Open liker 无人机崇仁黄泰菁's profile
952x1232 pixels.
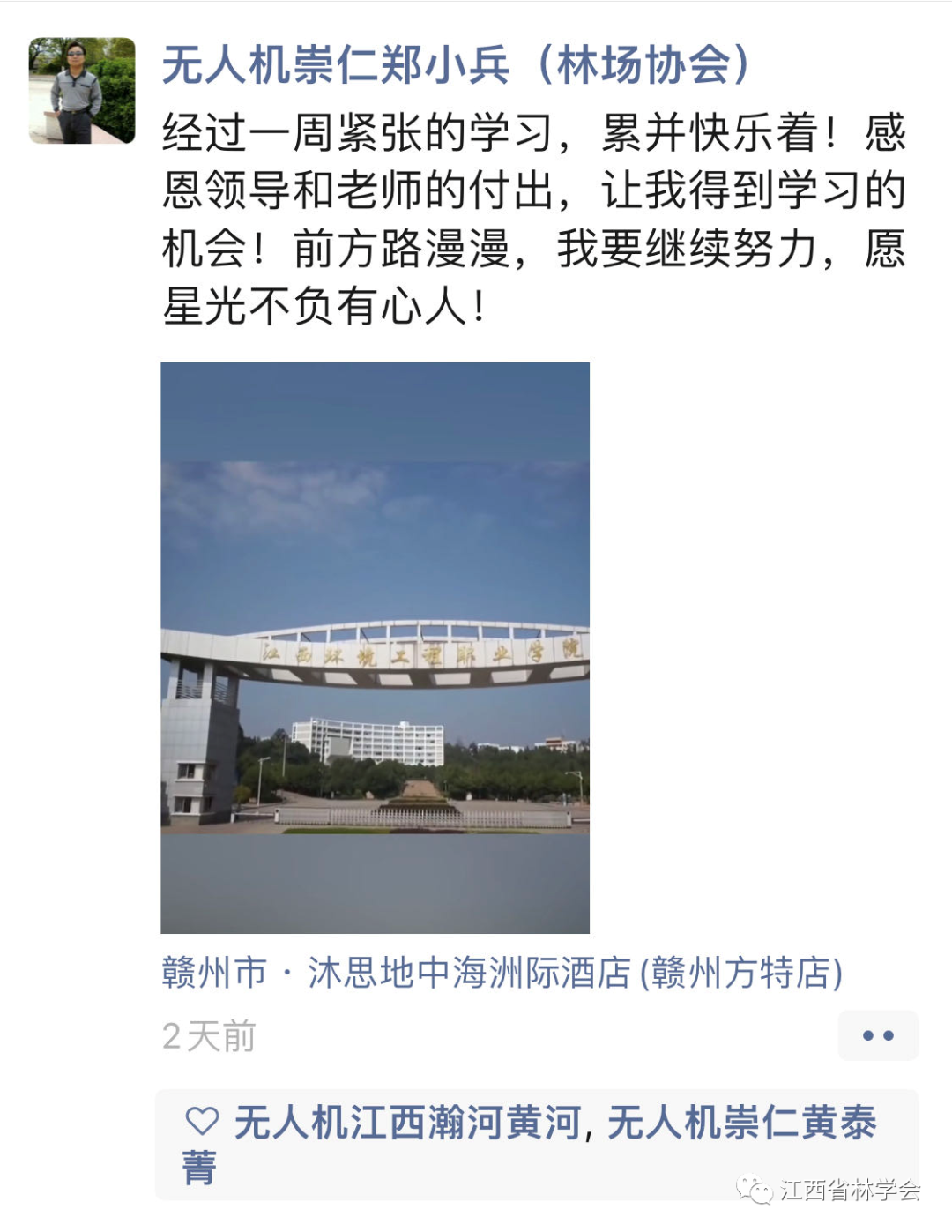tap(745, 1123)
